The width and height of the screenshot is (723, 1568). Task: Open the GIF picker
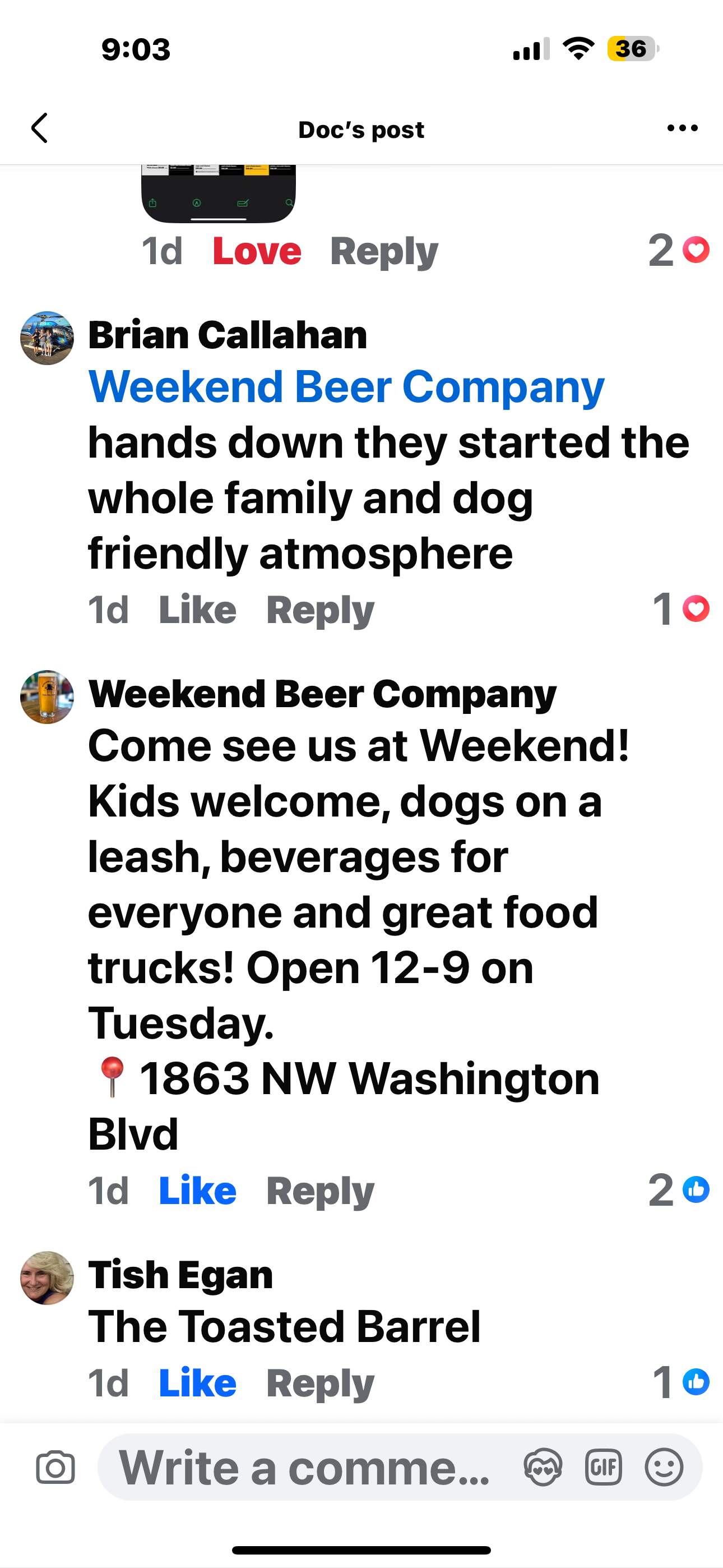(x=604, y=1467)
